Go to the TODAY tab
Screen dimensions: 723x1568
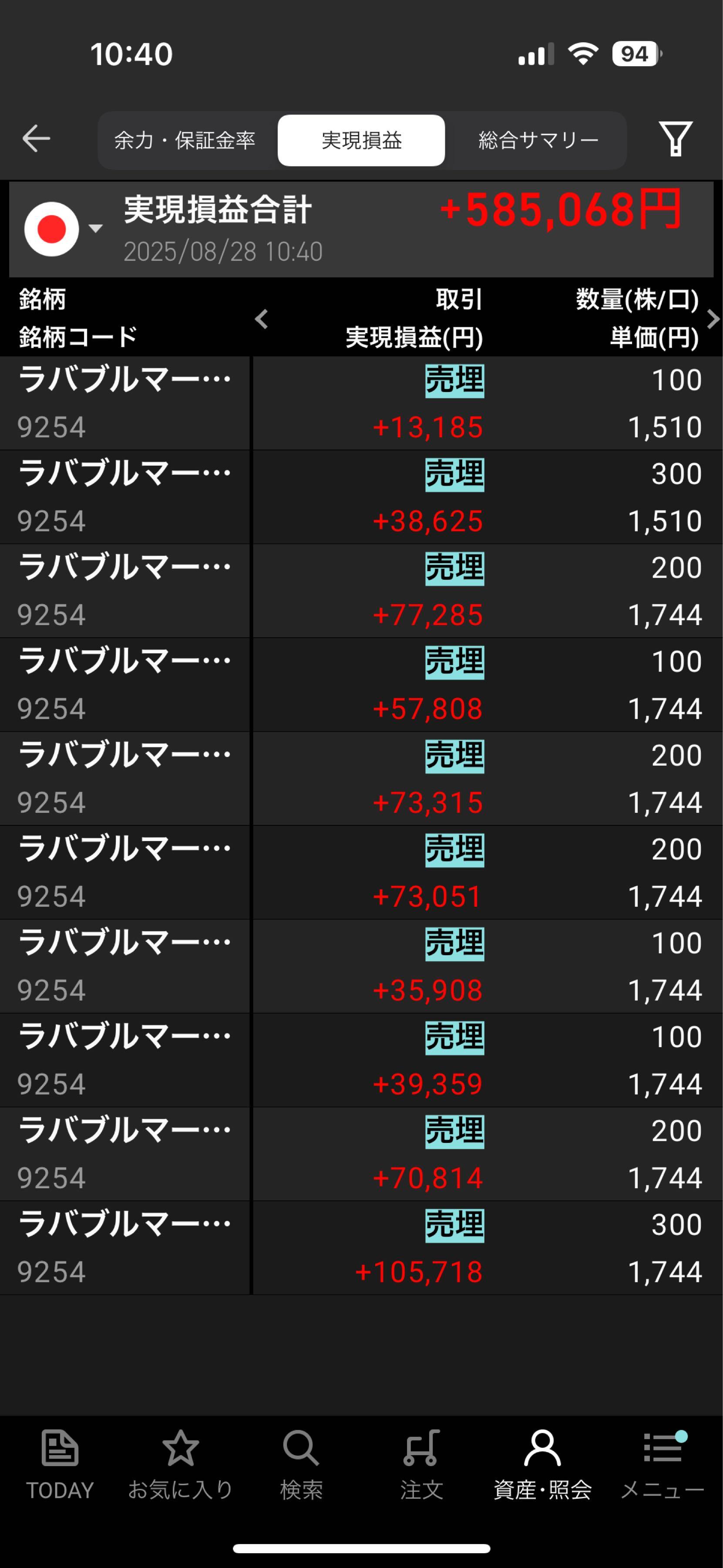[x=60, y=1464]
